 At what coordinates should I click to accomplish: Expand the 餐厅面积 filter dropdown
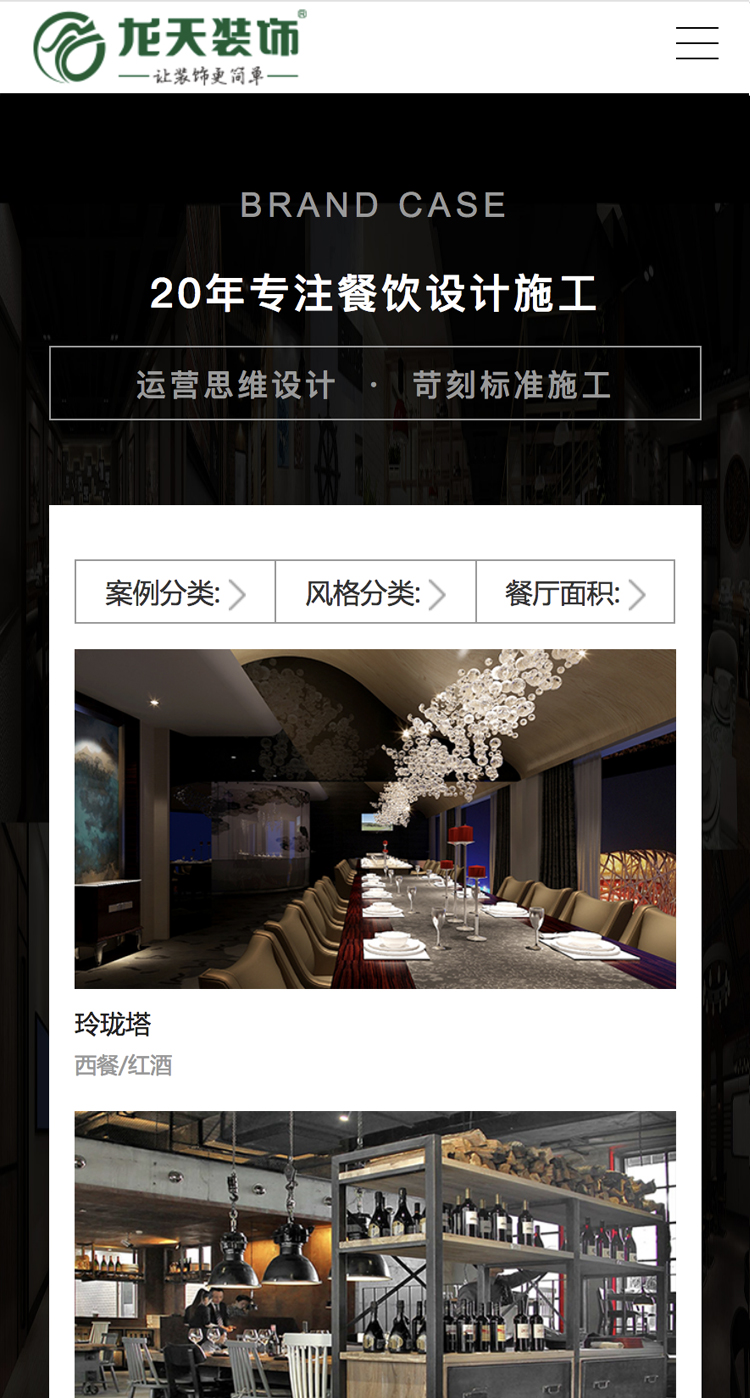pyautogui.click(x=575, y=593)
